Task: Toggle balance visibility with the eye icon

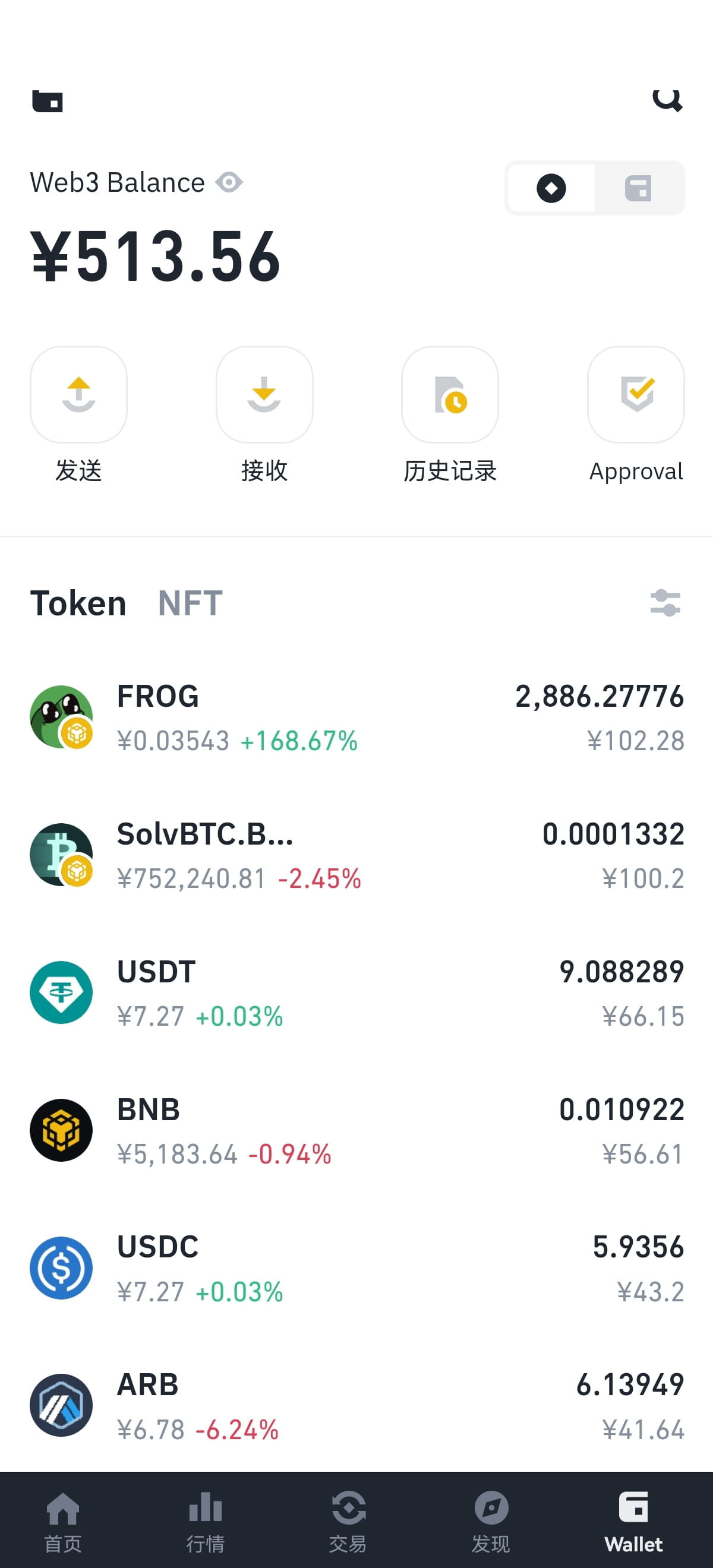Action: click(229, 181)
